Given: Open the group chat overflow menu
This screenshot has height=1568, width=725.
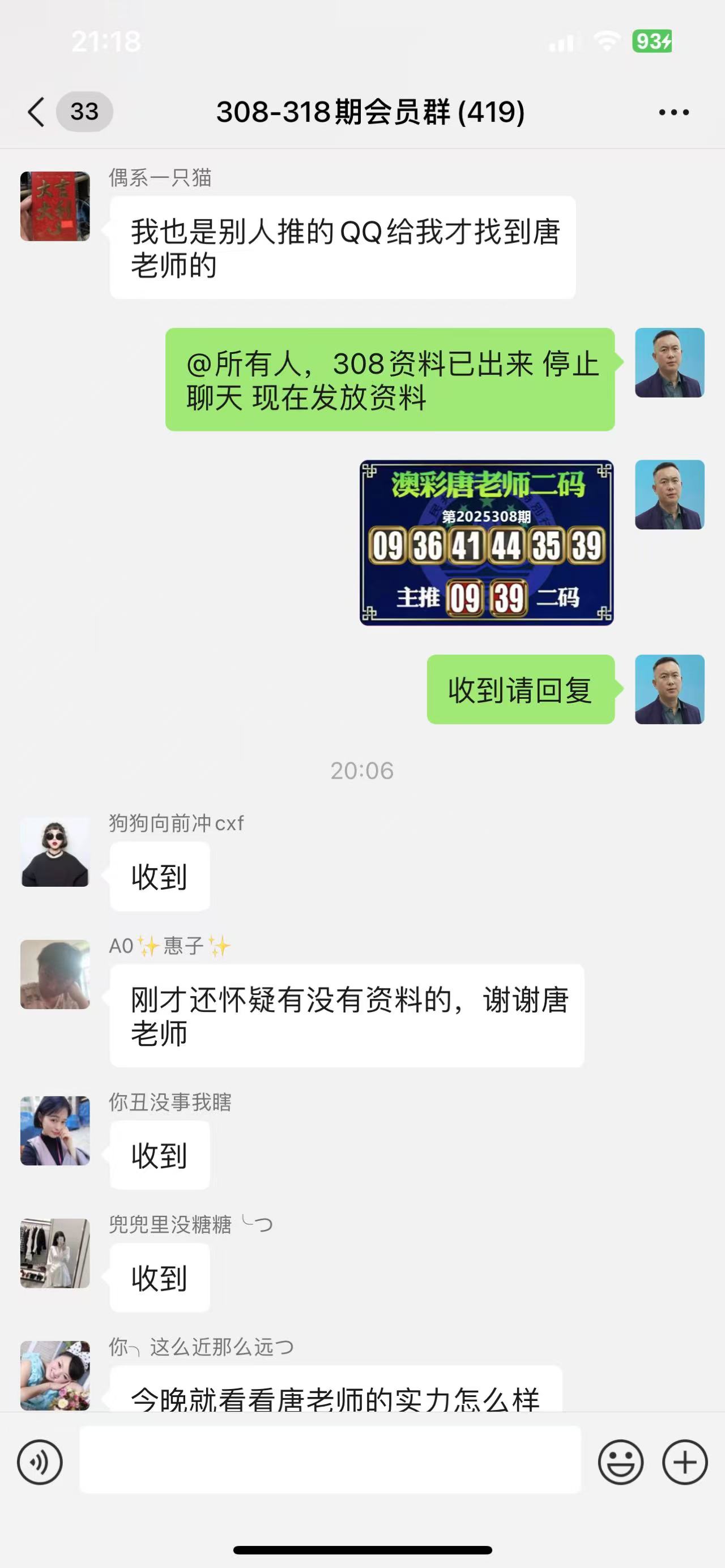Looking at the screenshot, I should [x=674, y=112].
